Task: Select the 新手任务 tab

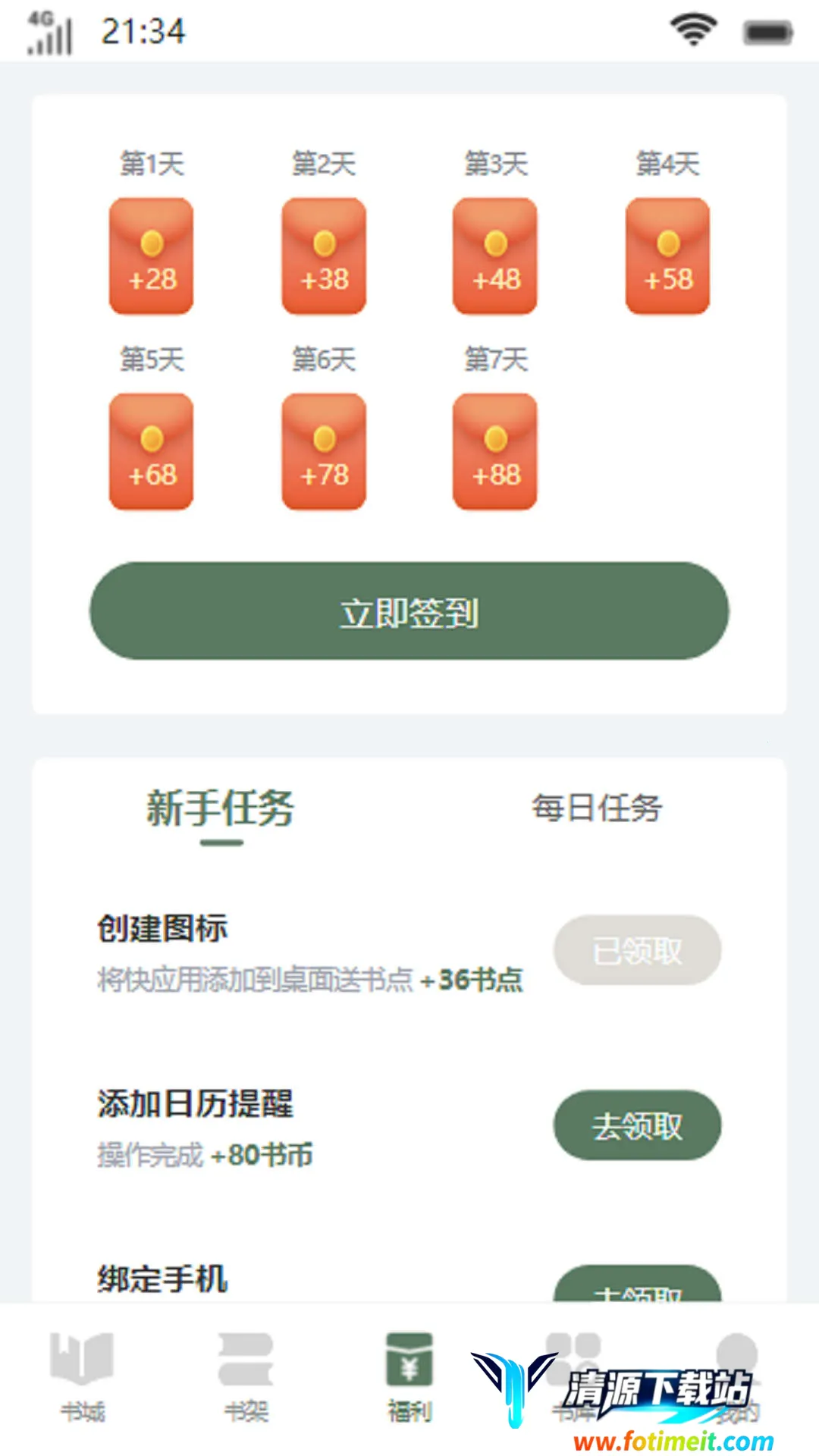Action: 221,809
